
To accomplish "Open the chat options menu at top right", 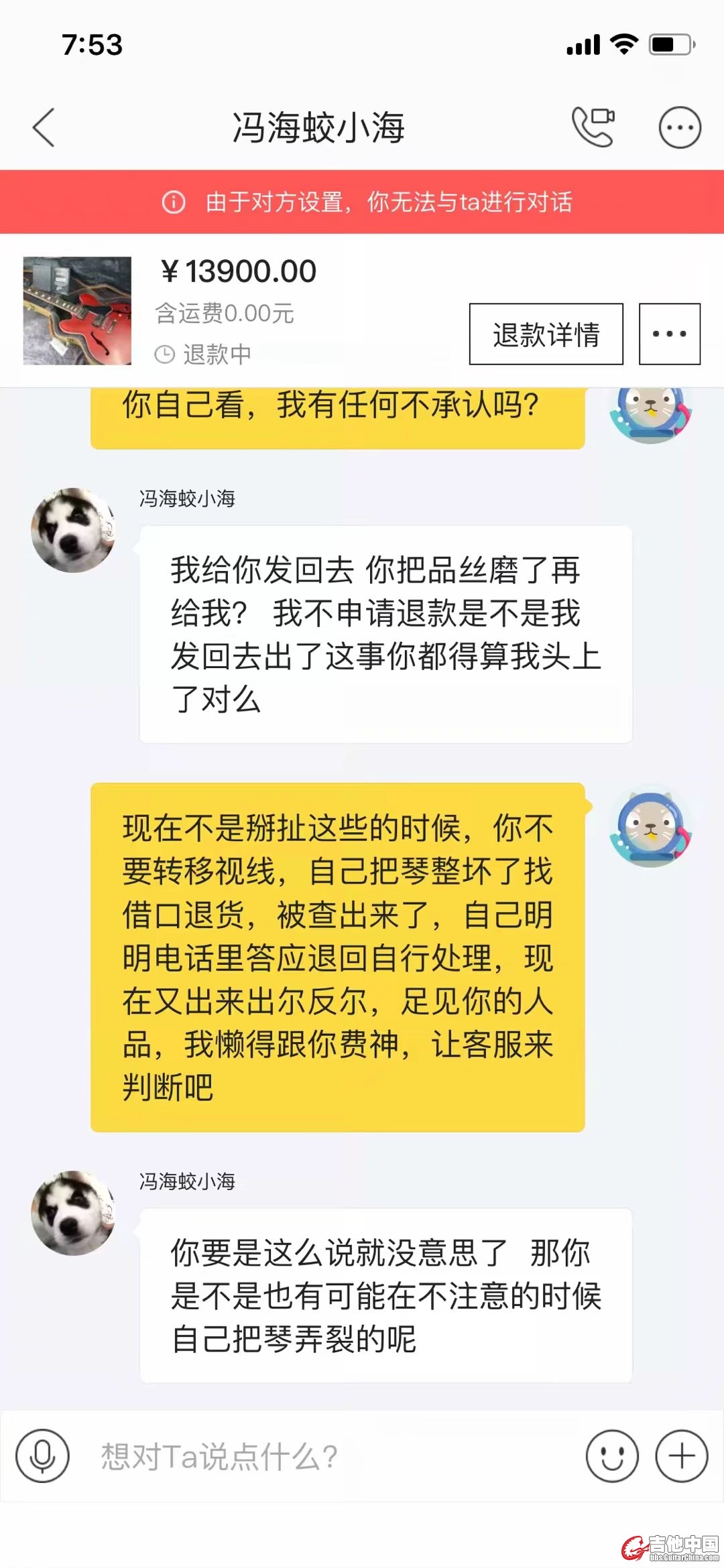I will click(680, 127).
